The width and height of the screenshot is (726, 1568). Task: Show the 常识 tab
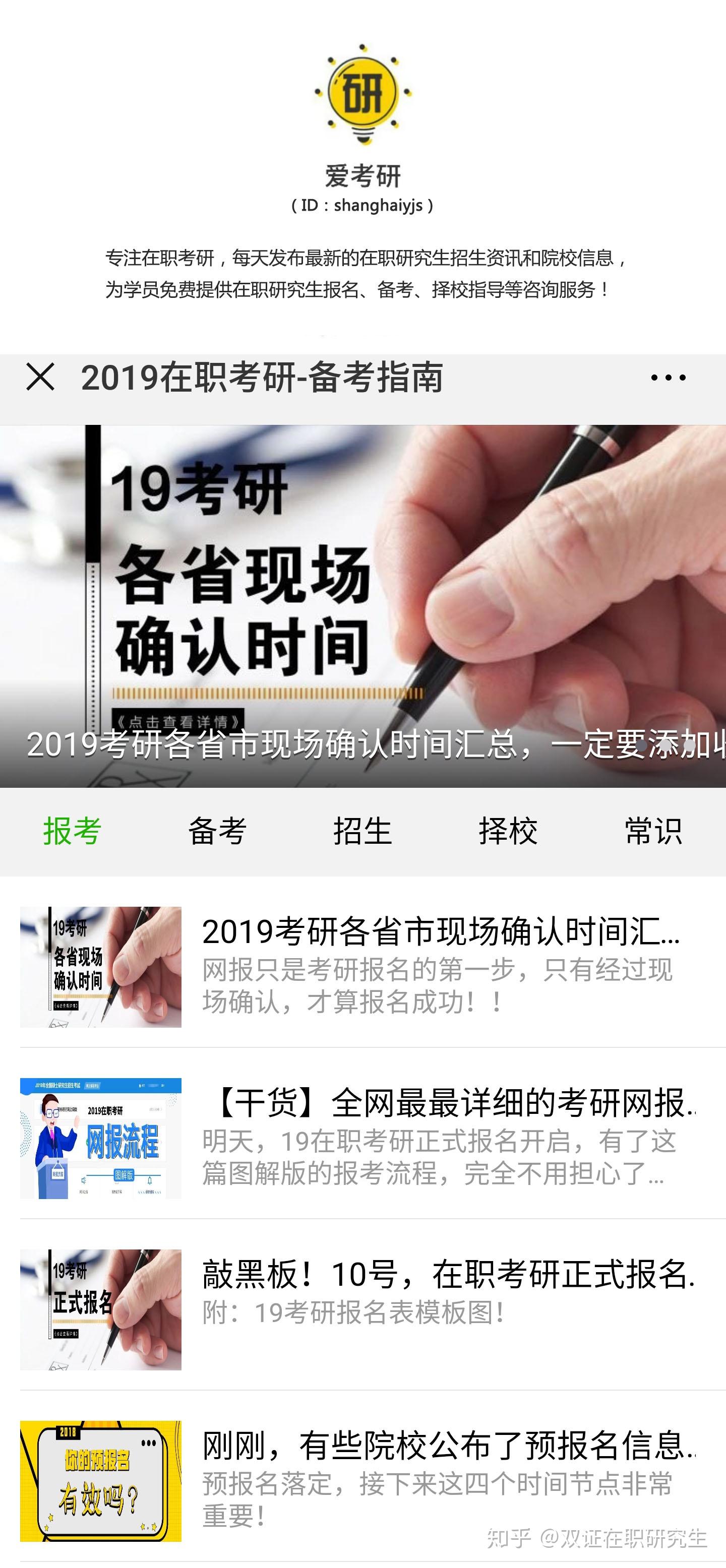pos(653,832)
